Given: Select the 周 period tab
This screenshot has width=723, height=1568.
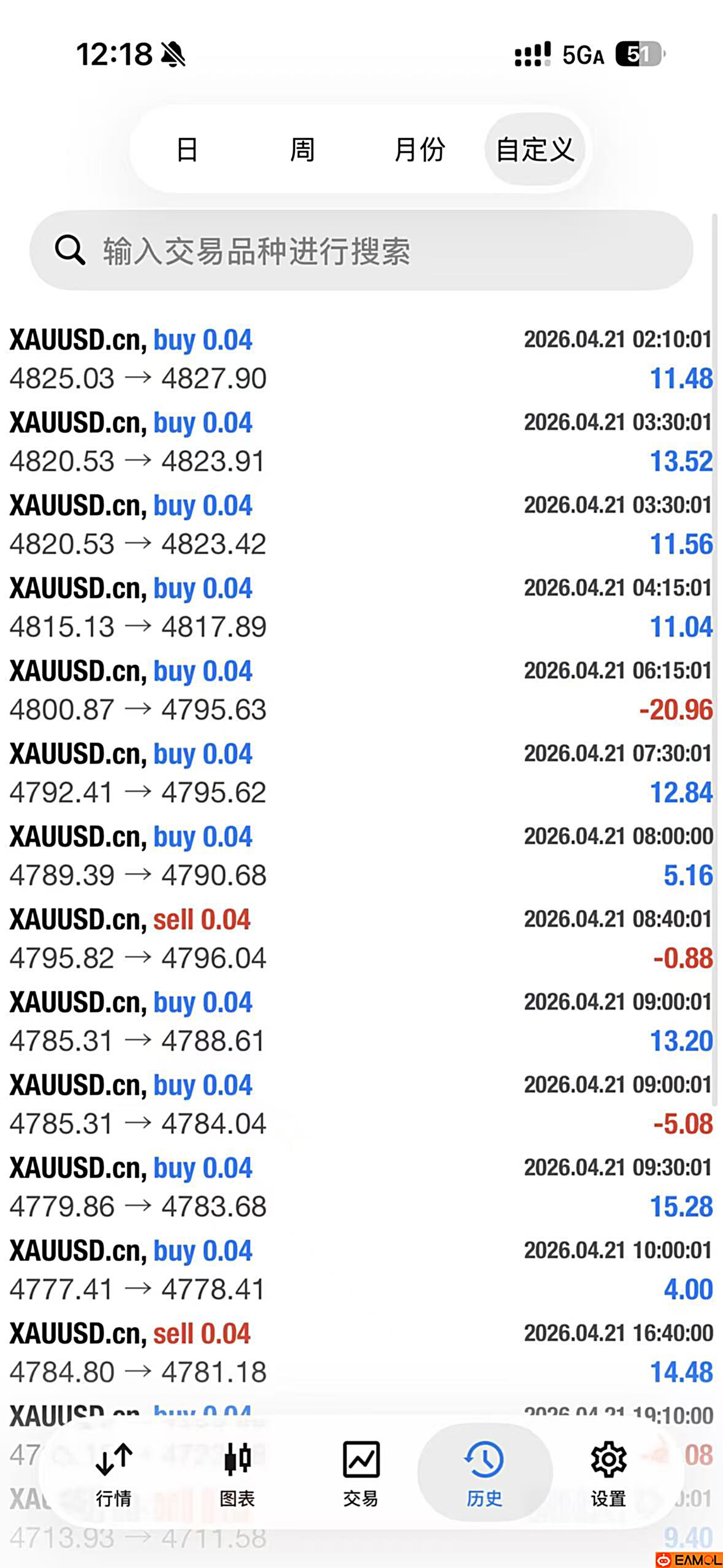Looking at the screenshot, I should [x=302, y=150].
